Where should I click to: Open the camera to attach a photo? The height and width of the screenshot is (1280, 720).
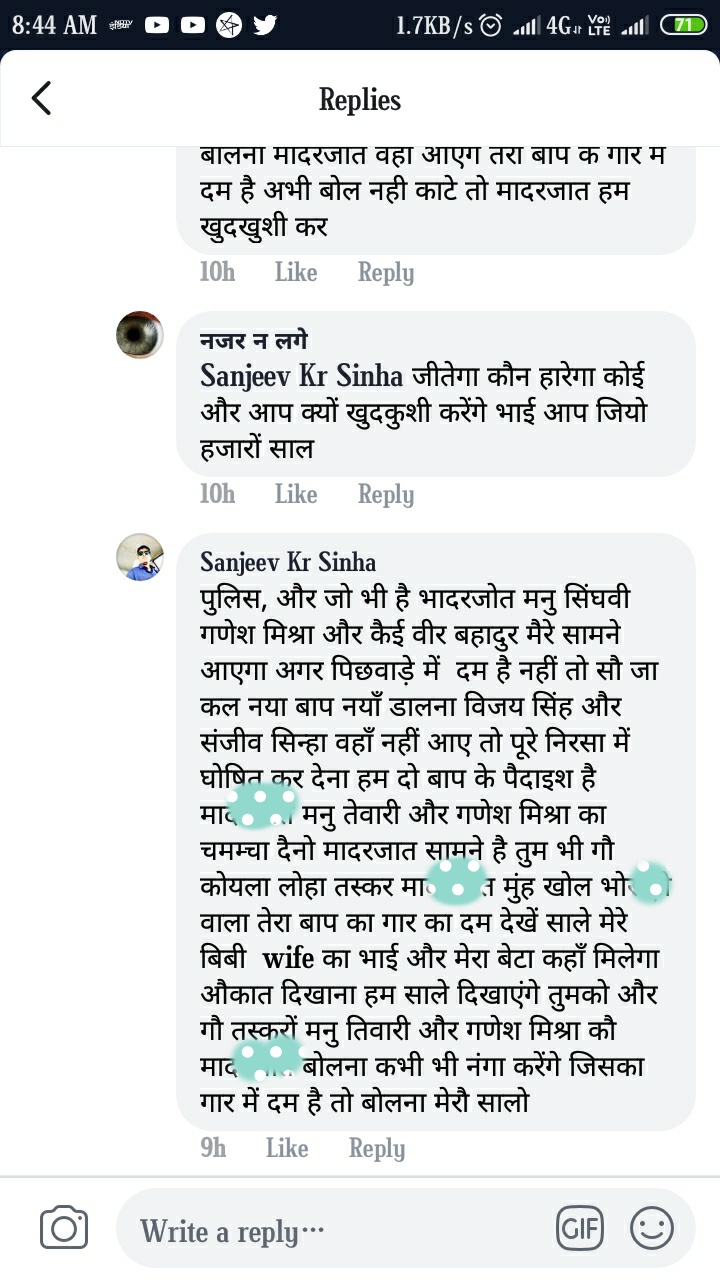click(64, 1228)
